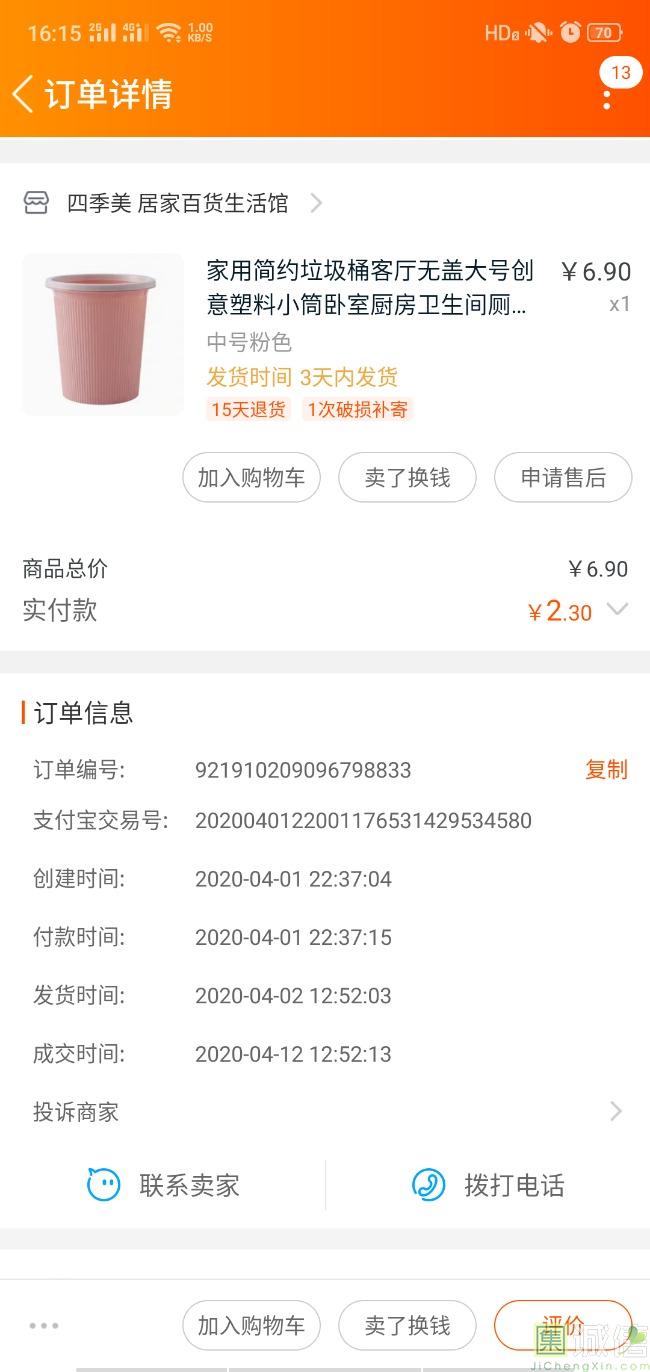Viewport: 650px width, 1372px height.
Task: Open the overflow menu with badge 13
Action: [607, 98]
